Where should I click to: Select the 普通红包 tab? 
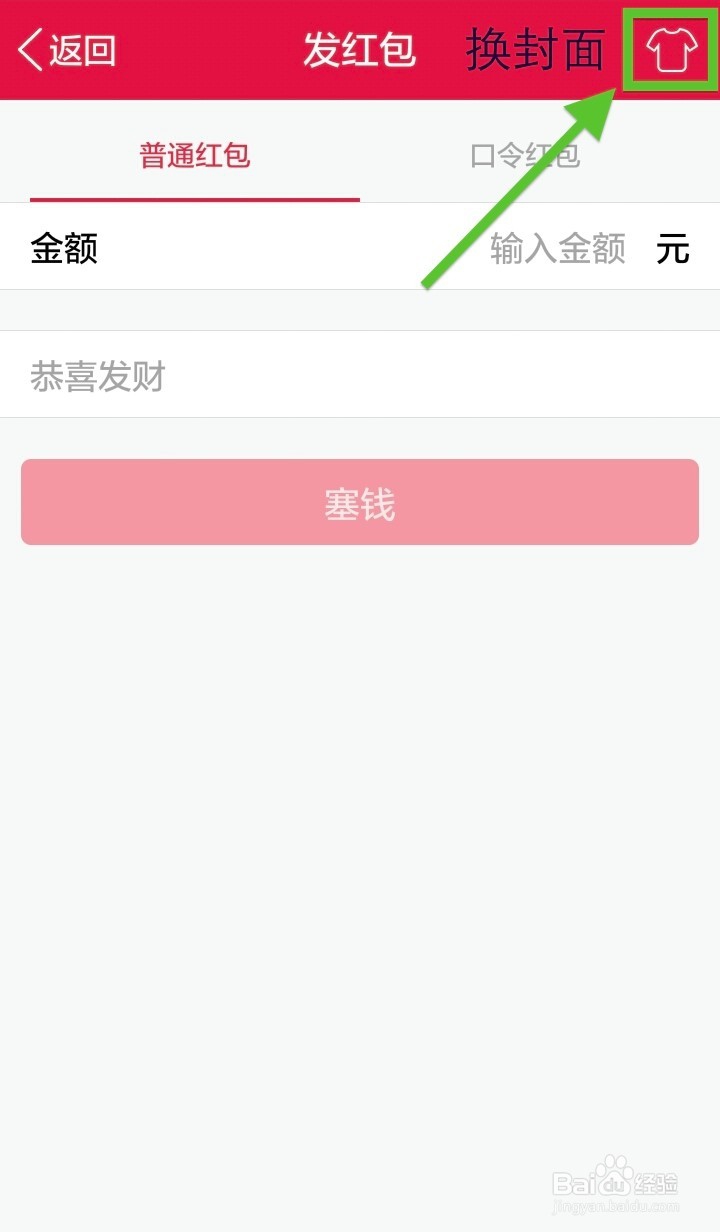pos(195,155)
